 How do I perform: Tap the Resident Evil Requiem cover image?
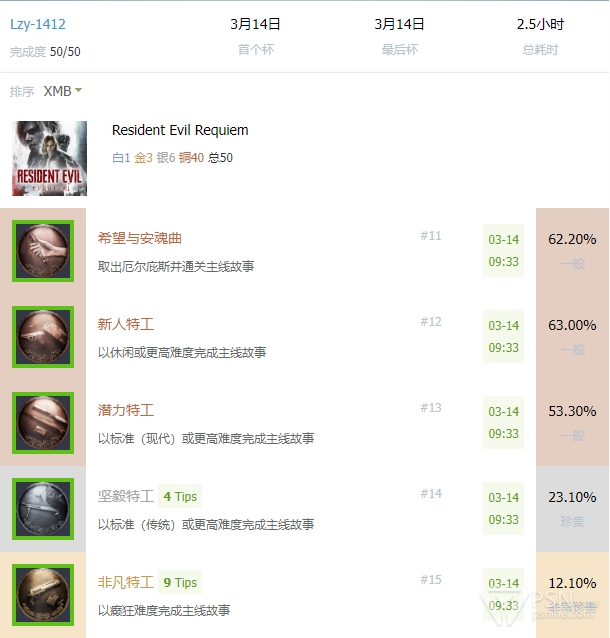pyautogui.click(x=49, y=158)
